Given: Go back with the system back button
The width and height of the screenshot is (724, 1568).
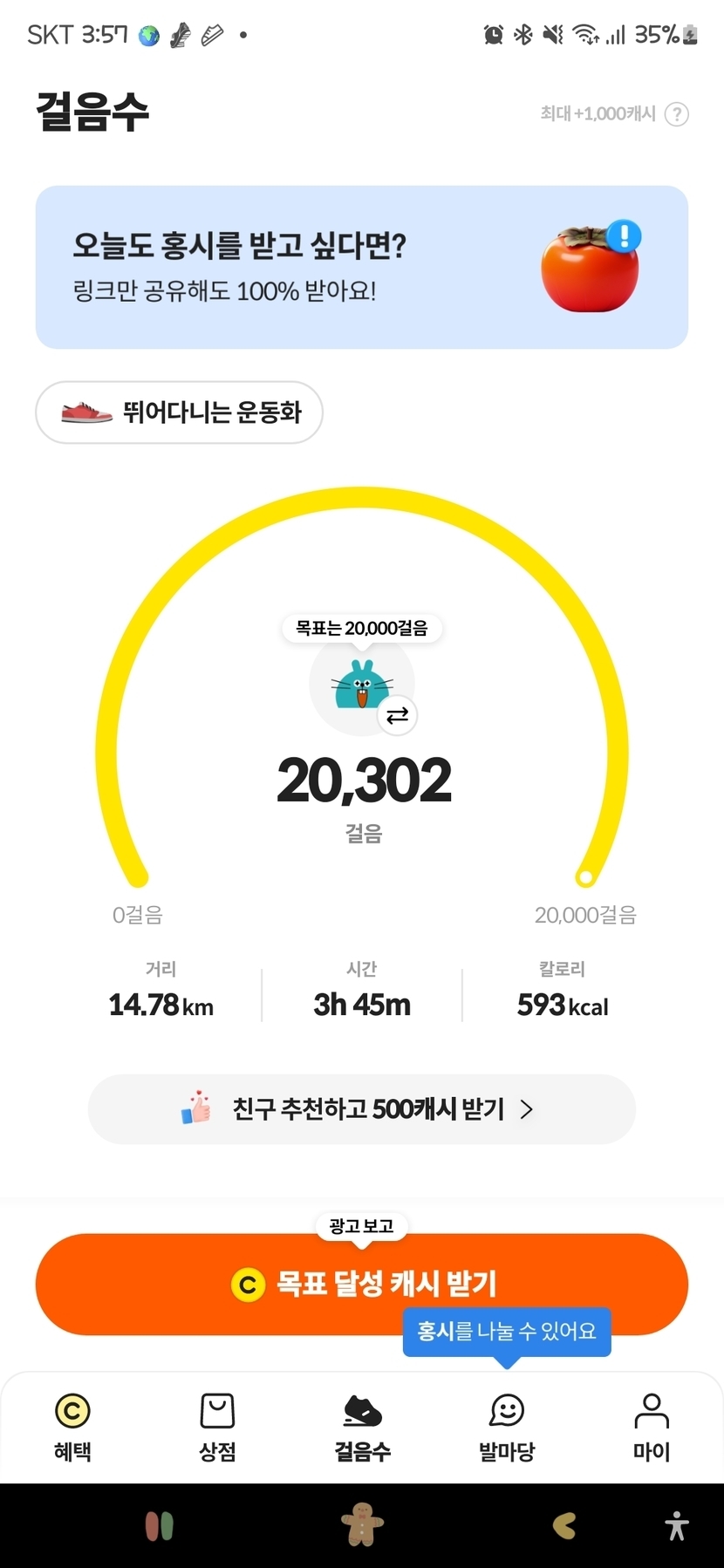Looking at the screenshot, I should coord(564,1525).
